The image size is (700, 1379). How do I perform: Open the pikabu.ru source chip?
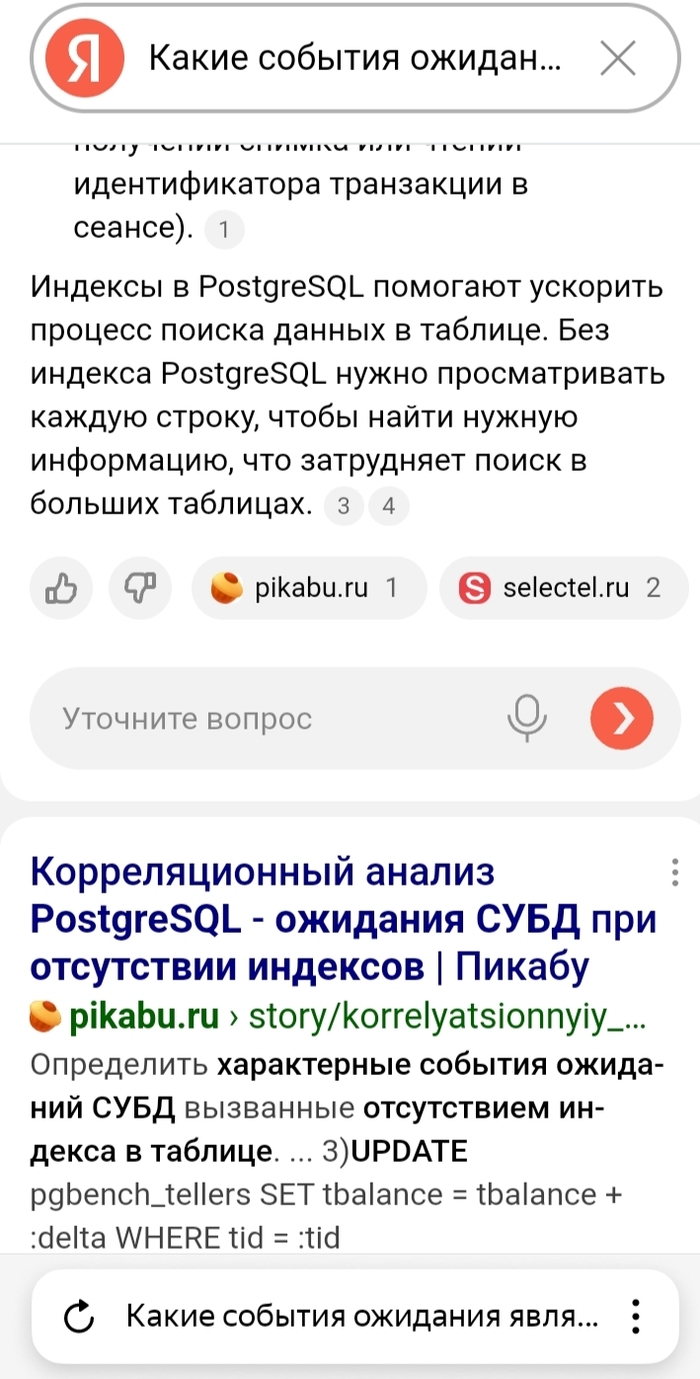click(x=308, y=589)
